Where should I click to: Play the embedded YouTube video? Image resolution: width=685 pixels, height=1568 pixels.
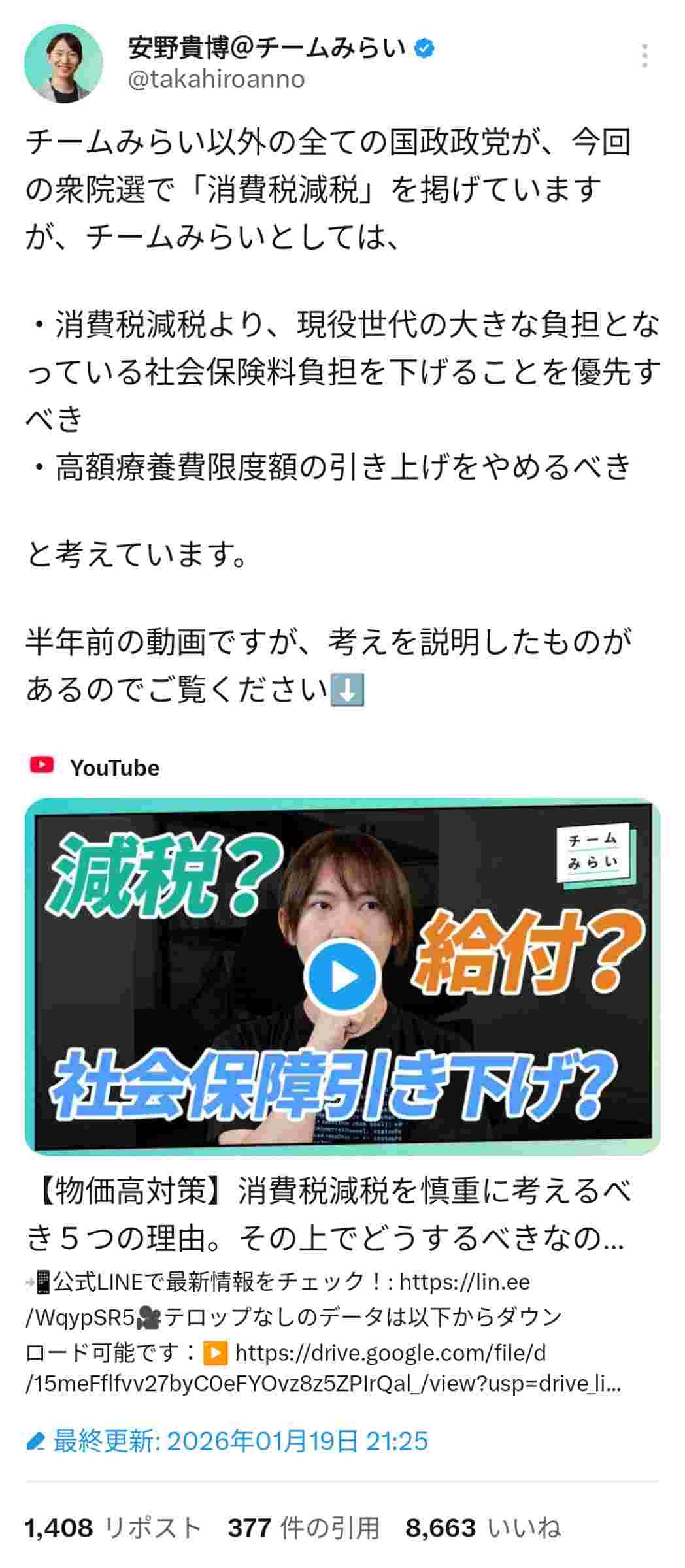click(x=342, y=976)
